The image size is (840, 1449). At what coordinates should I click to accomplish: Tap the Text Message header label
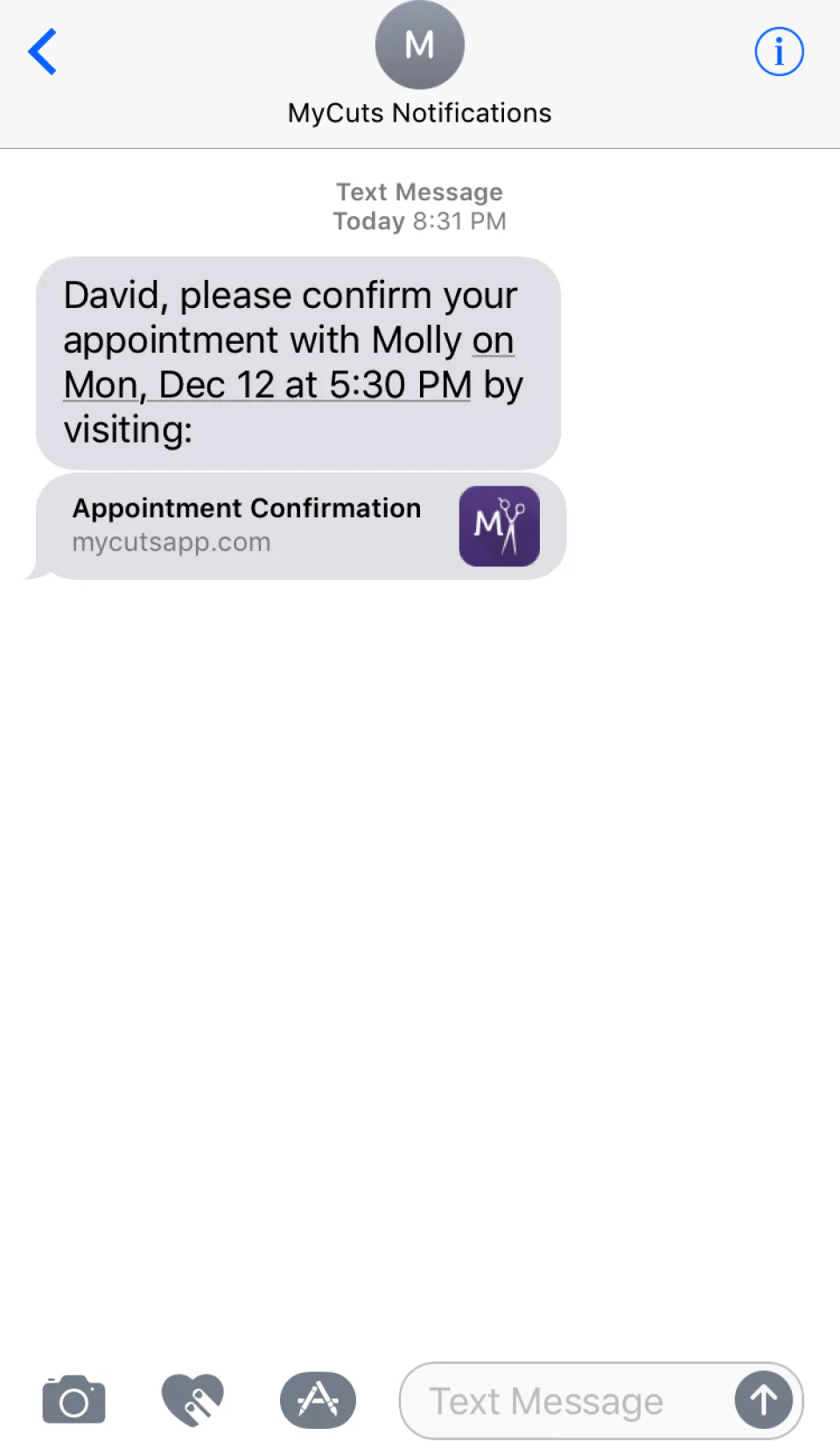click(419, 192)
